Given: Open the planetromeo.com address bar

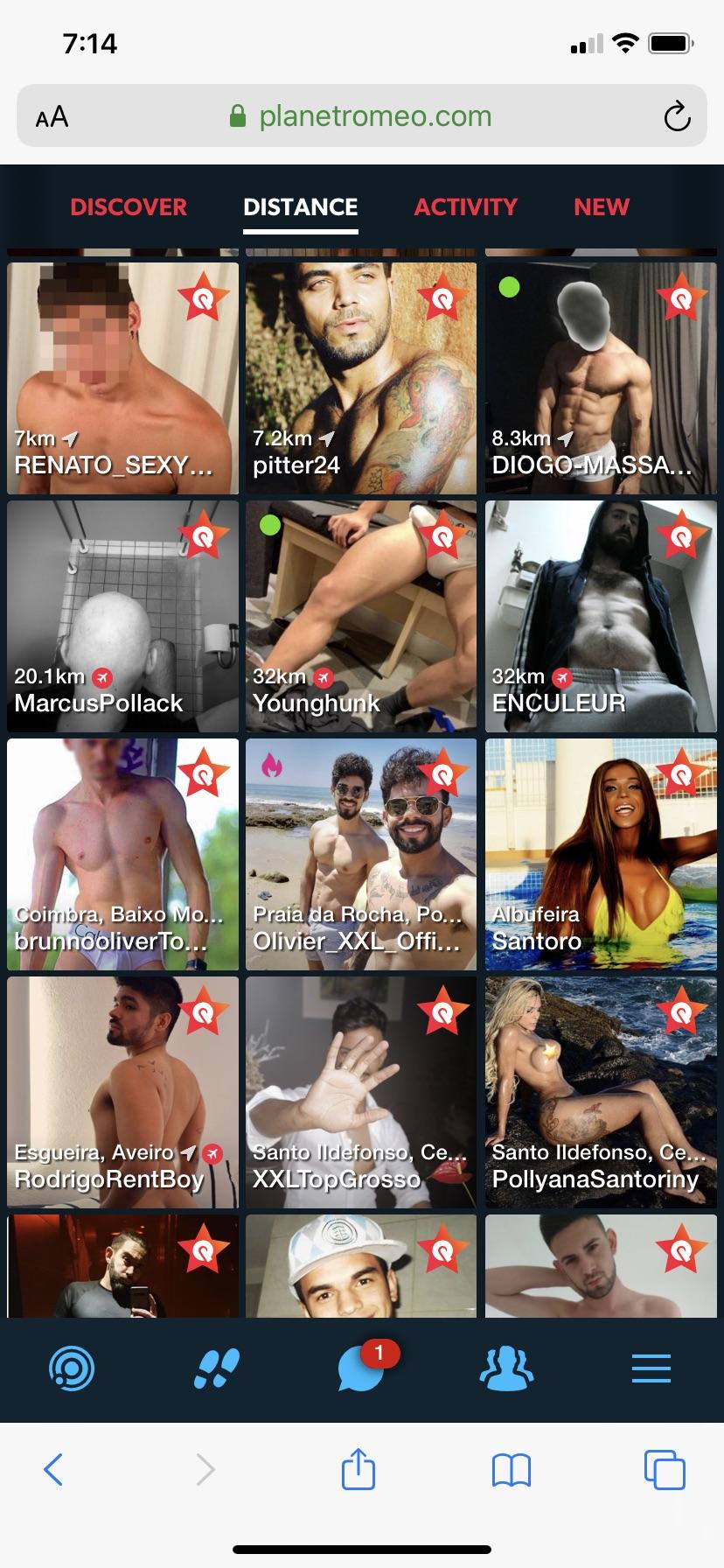Looking at the screenshot, I should [x=361, y=115].
